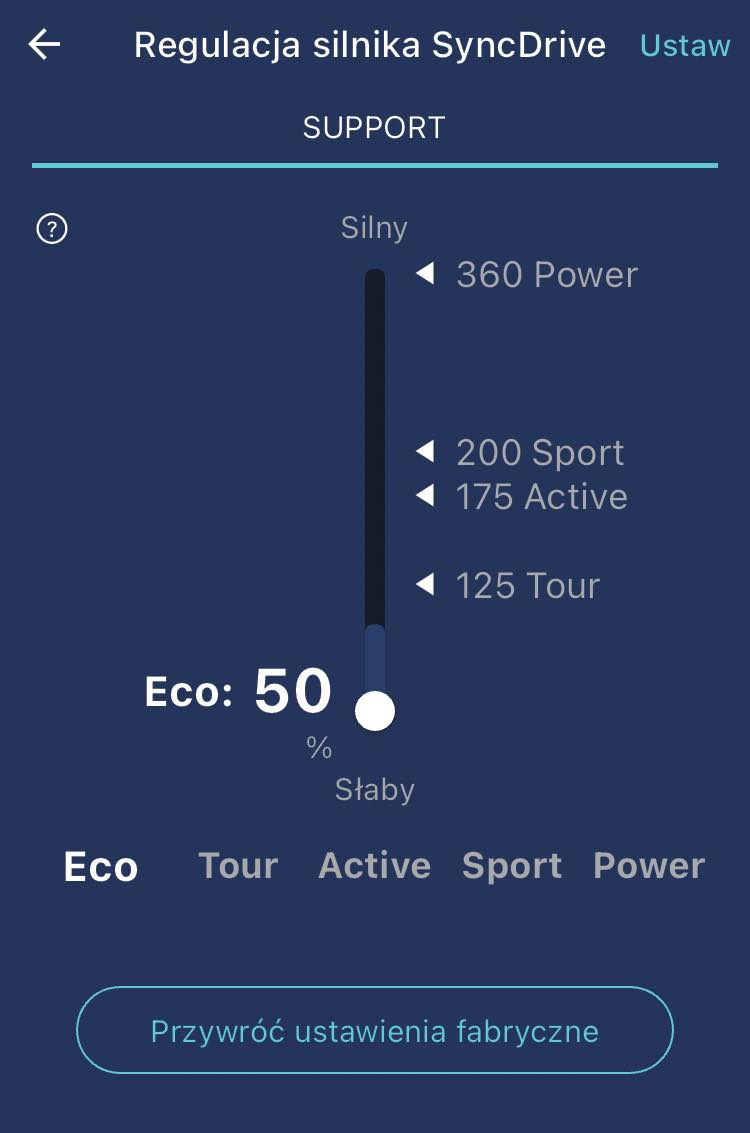Switch to the Active mode

pos(374,866)
